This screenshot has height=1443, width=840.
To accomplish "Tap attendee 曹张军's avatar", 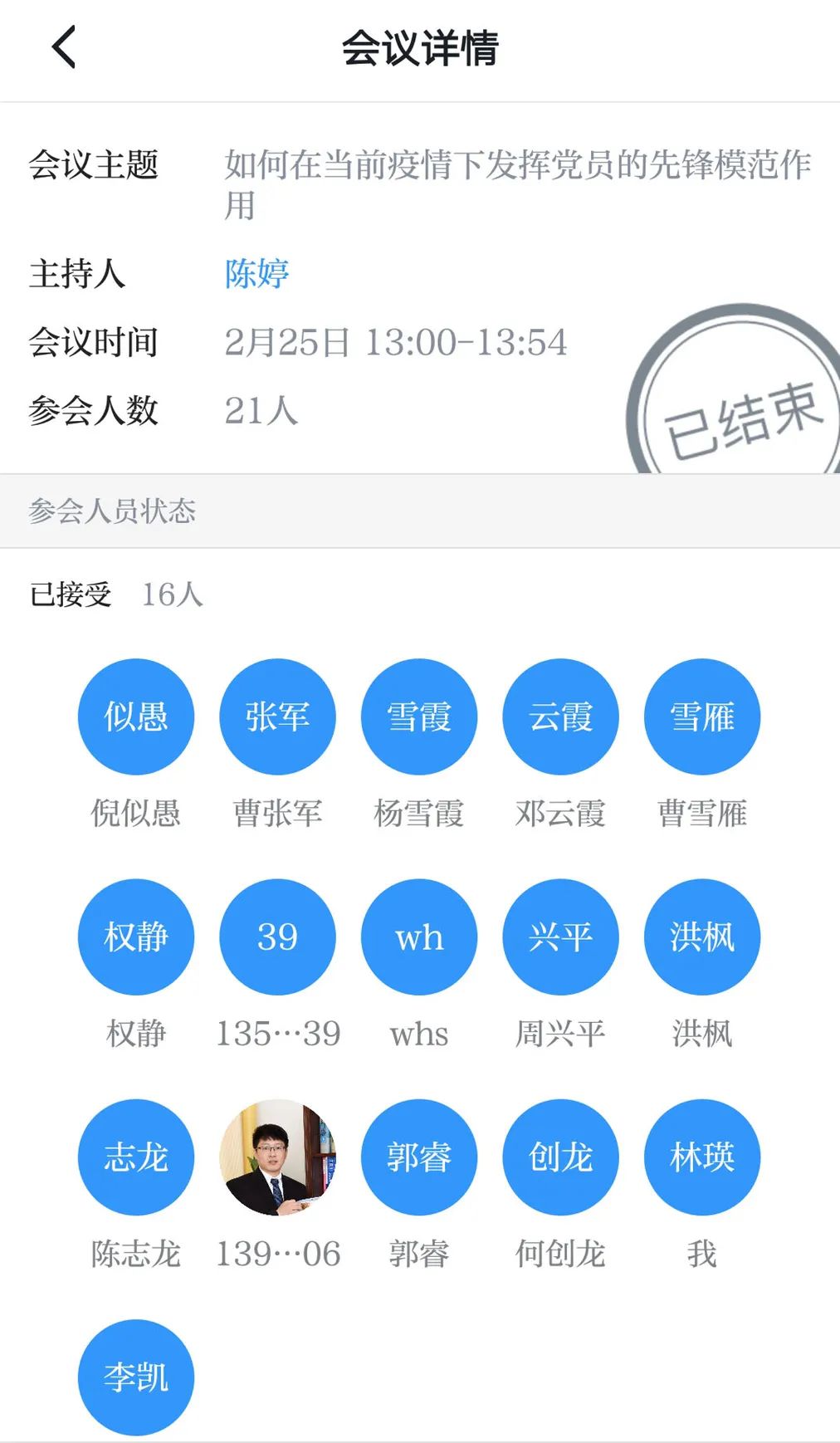I will (277, 717).
